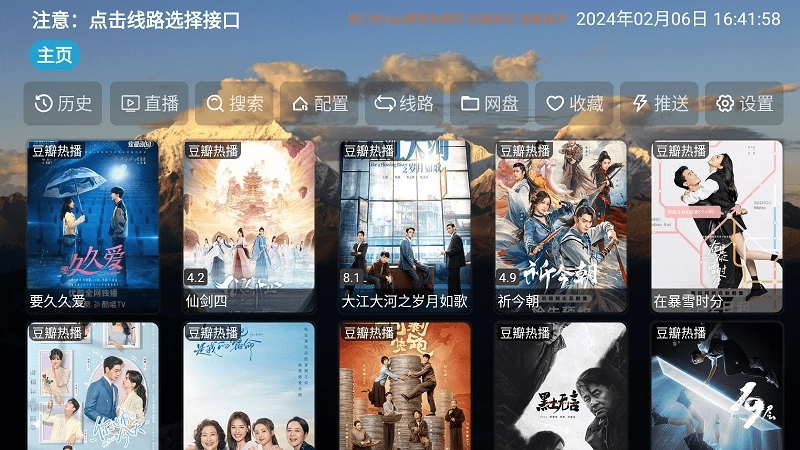Open the 仙剑四 poster card
The height and width of the screenshot is (450, 800).
[x=249, y=225]
